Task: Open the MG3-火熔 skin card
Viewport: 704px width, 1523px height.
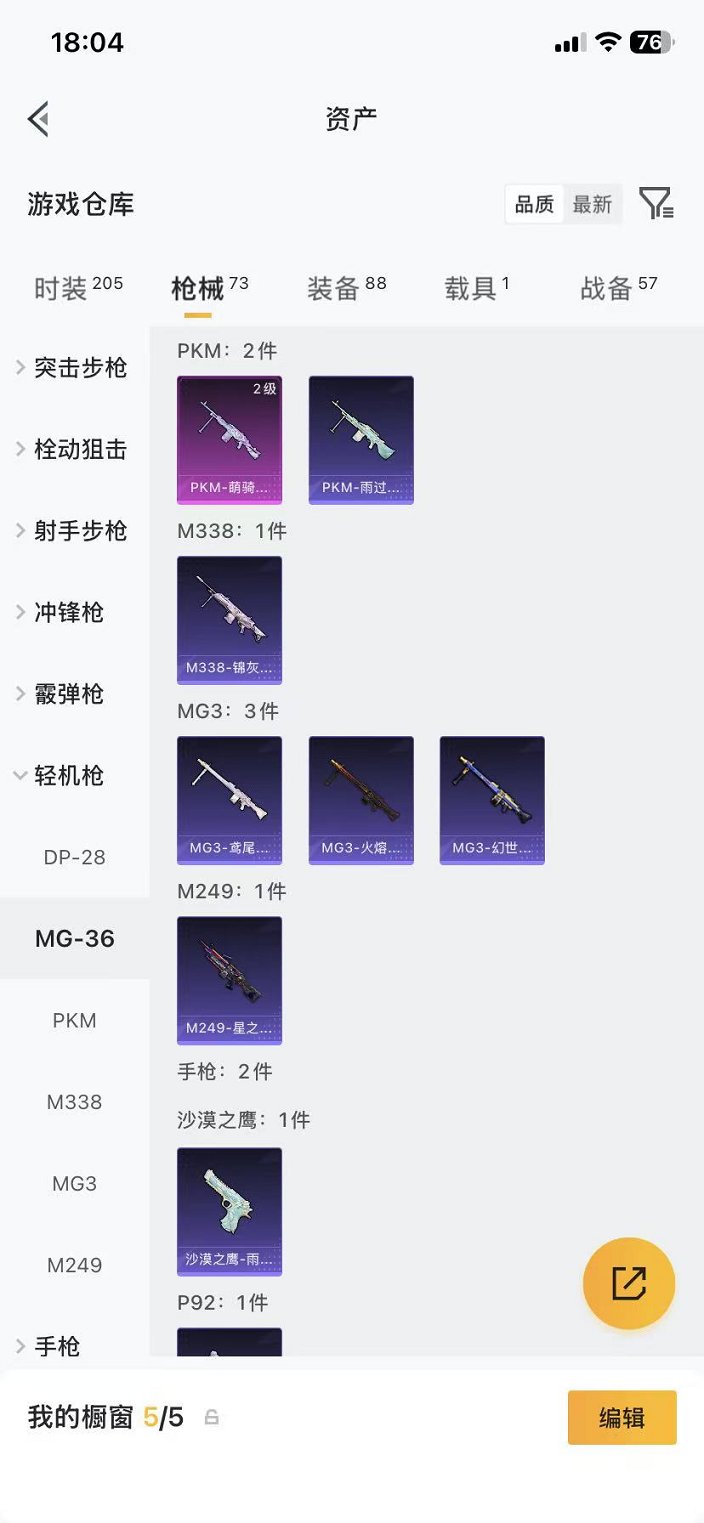Action: click(x=361, y=800)
